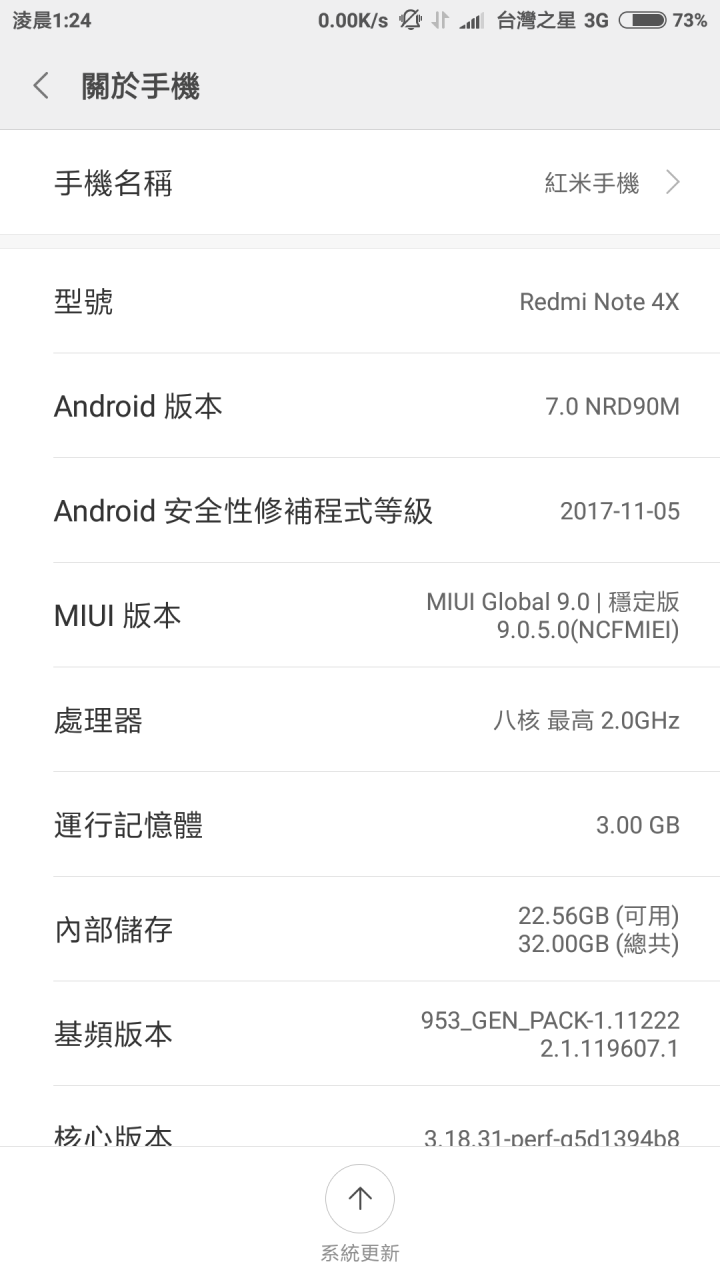Image resolution: width=720 pixels, height=1280 pixels.
Task: Go back from 關於手機 page
Action: [41, 86]
